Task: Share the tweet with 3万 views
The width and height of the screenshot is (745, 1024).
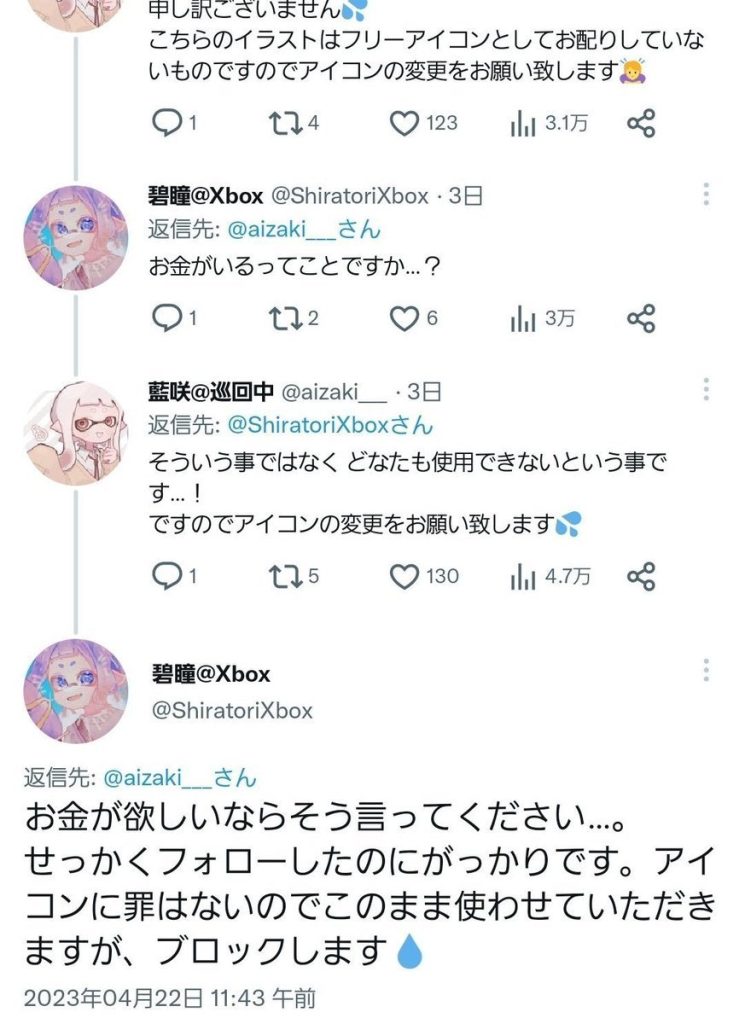Action: click(640, 318)
